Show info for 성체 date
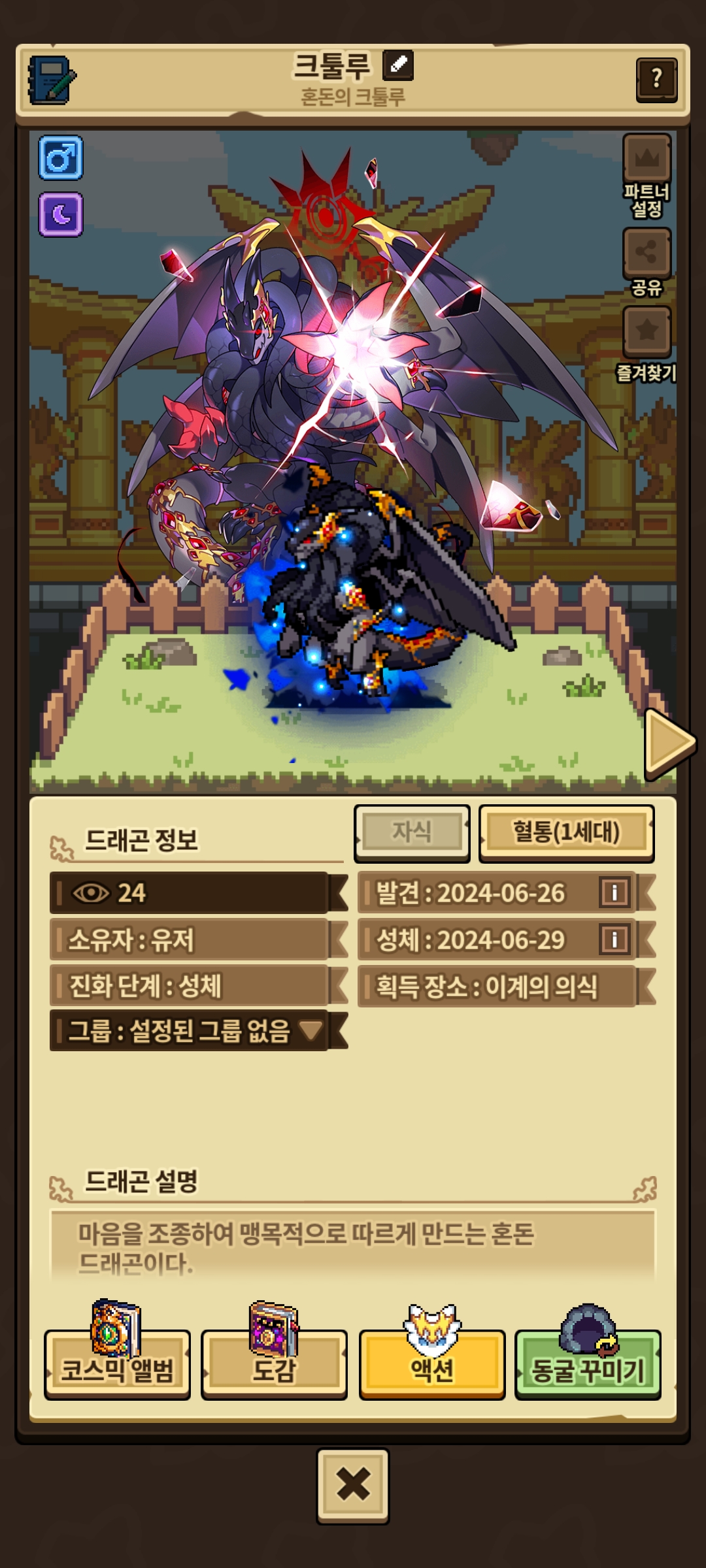The image size is (706, 1568). (614, 939)
